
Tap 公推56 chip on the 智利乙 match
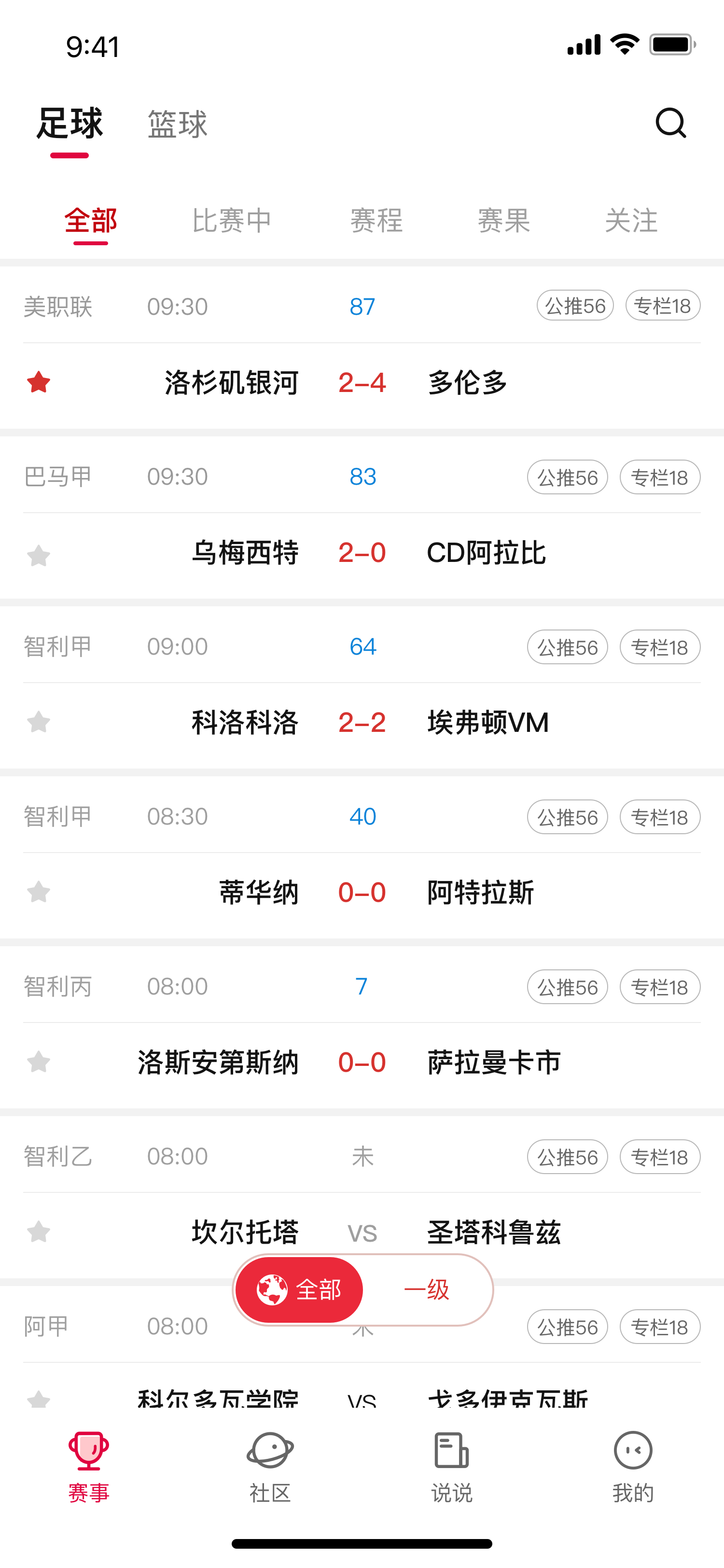click(x=567, y=1157)
